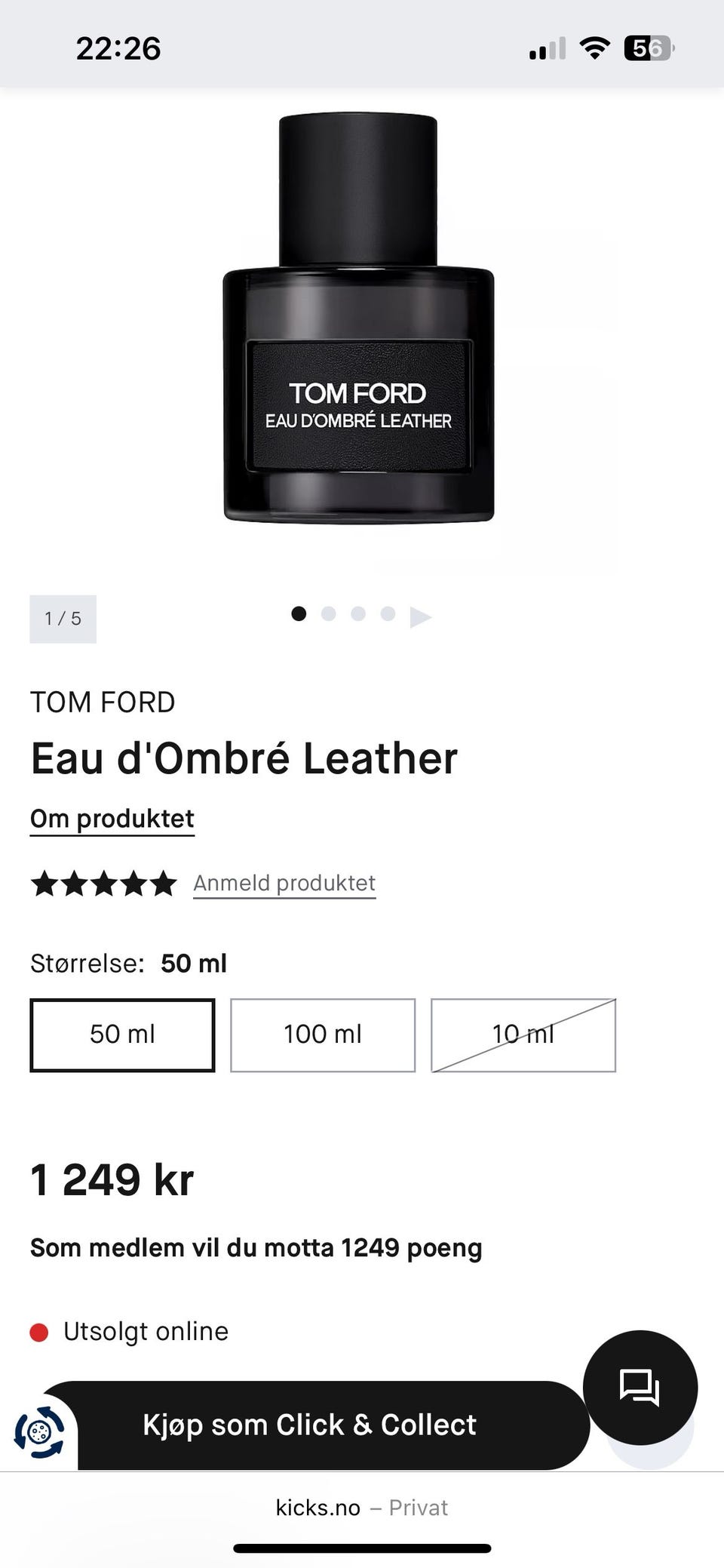Go to next product image arrow
724x1568 pixels.
point(421,617)
